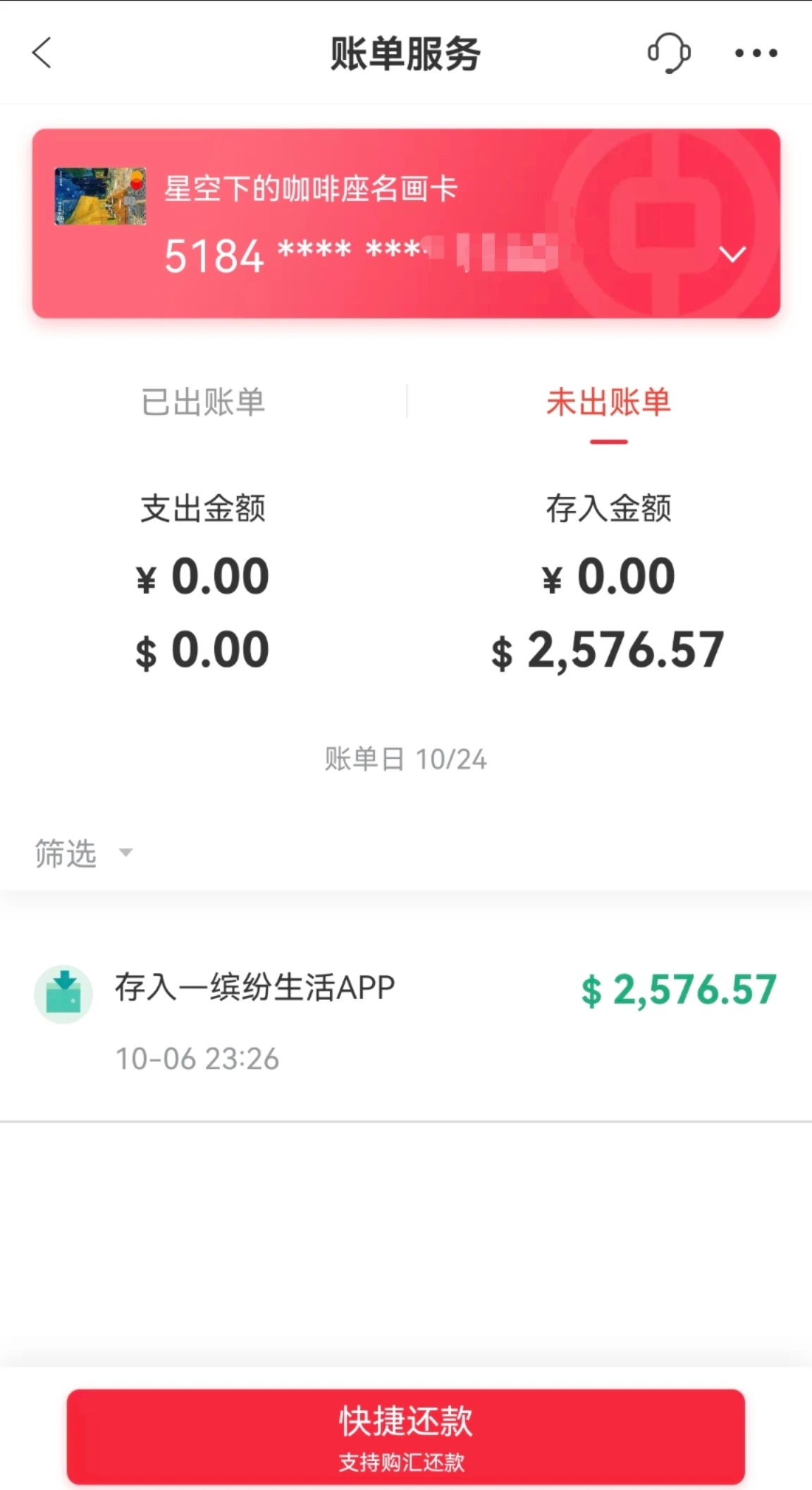Open the three-dot overflow menu

click(x=756, y=53)
